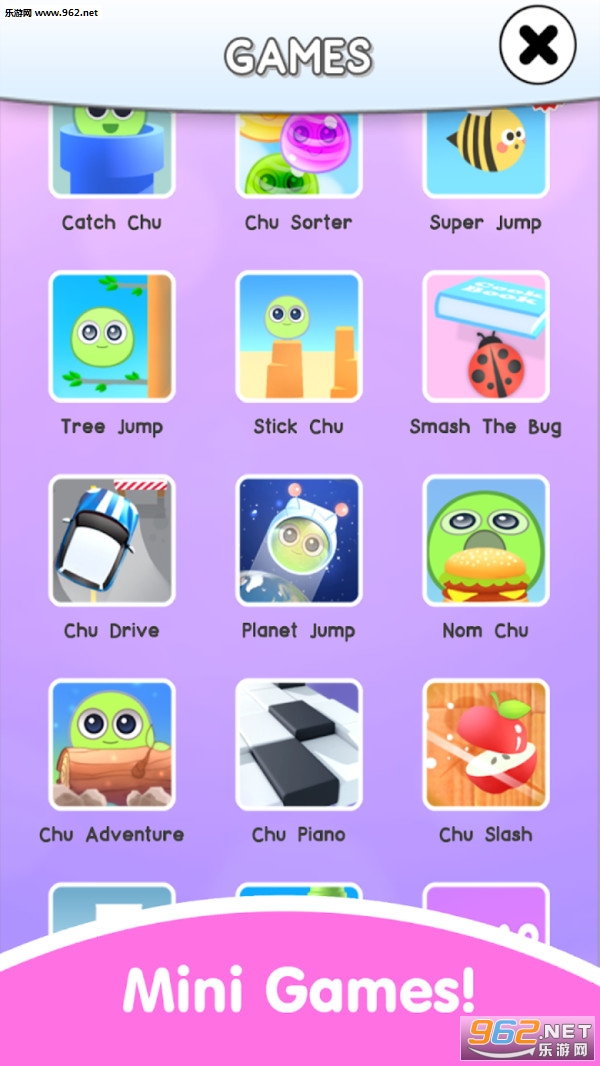Close the Games menu
This screenshot has height=1066, width=600.
tap(537, 45)
